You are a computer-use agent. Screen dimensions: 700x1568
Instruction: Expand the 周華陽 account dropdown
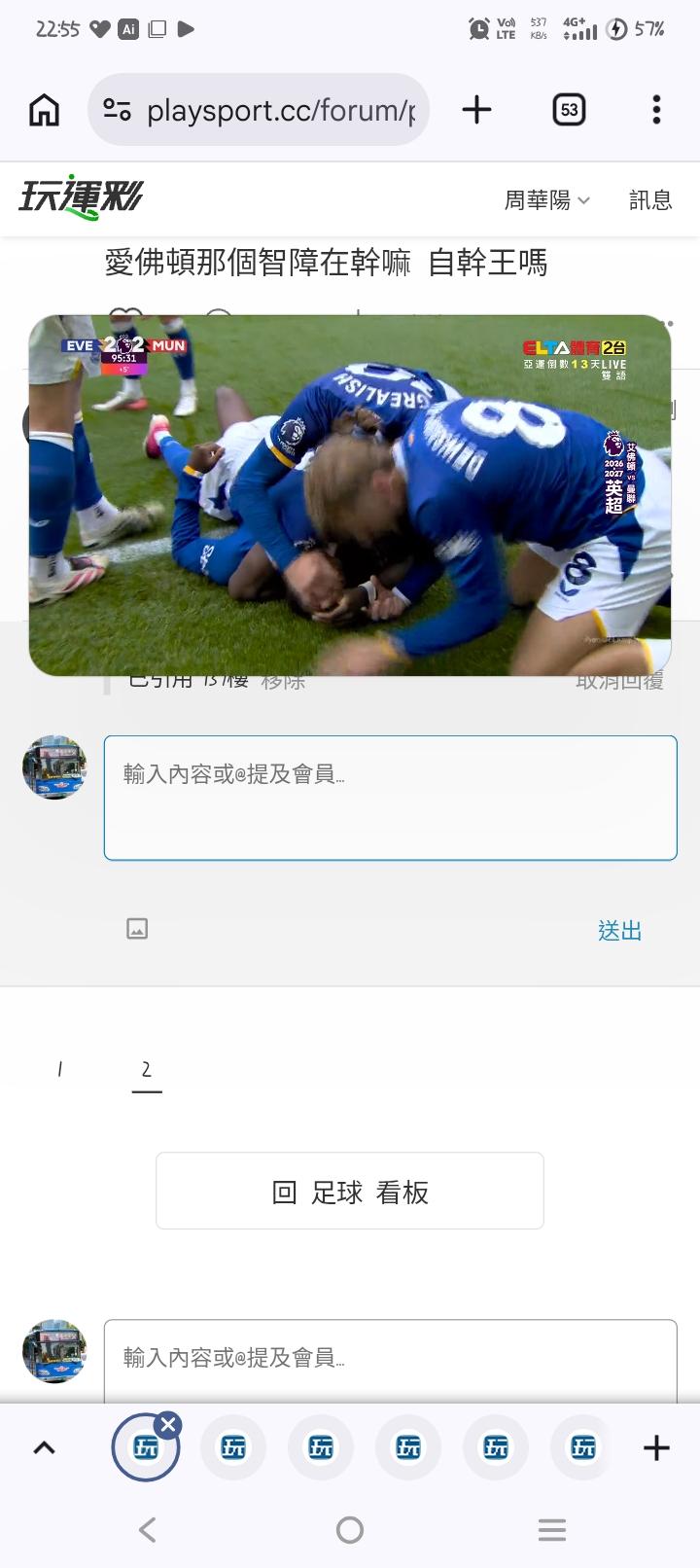point(546,200)
